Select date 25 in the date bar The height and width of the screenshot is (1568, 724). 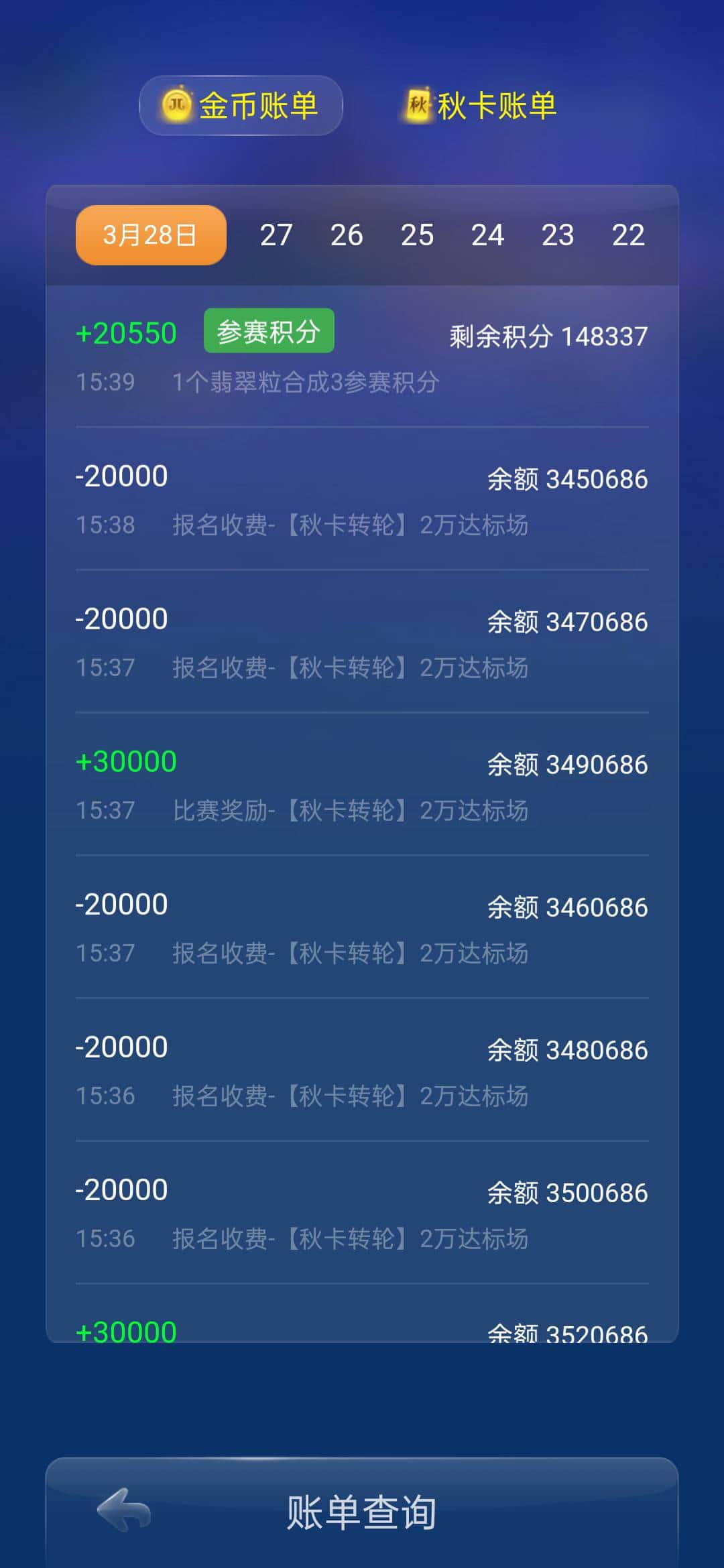pos(418,235)
